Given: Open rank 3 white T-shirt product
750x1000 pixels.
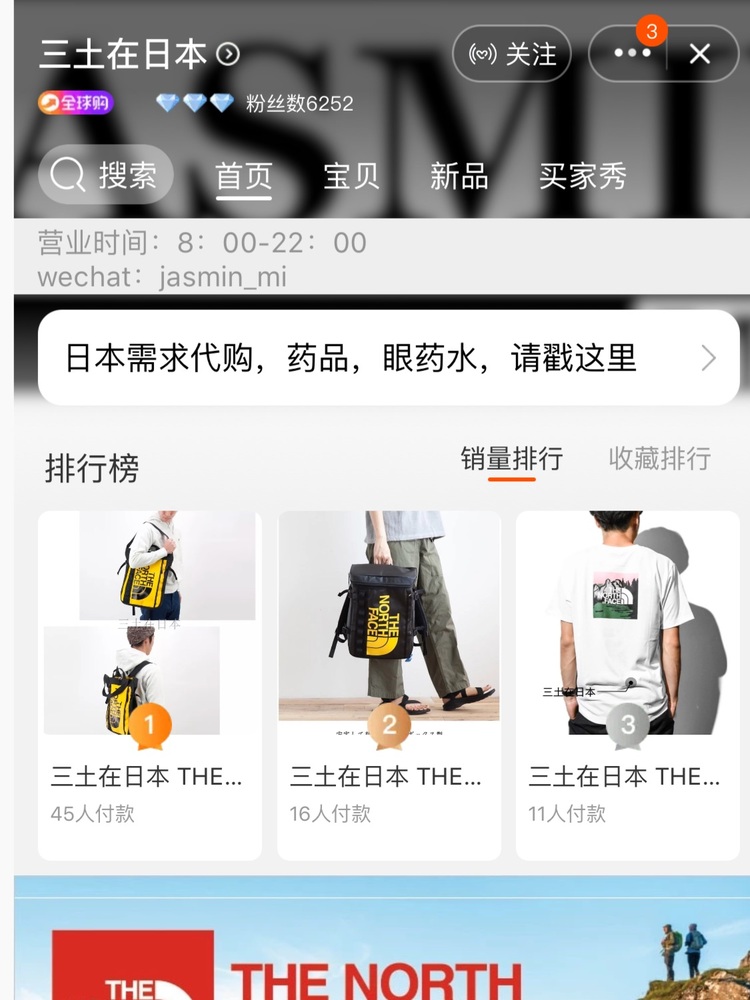Looking at the screenshot, I should pyautogui.click(x=628, y=685).
